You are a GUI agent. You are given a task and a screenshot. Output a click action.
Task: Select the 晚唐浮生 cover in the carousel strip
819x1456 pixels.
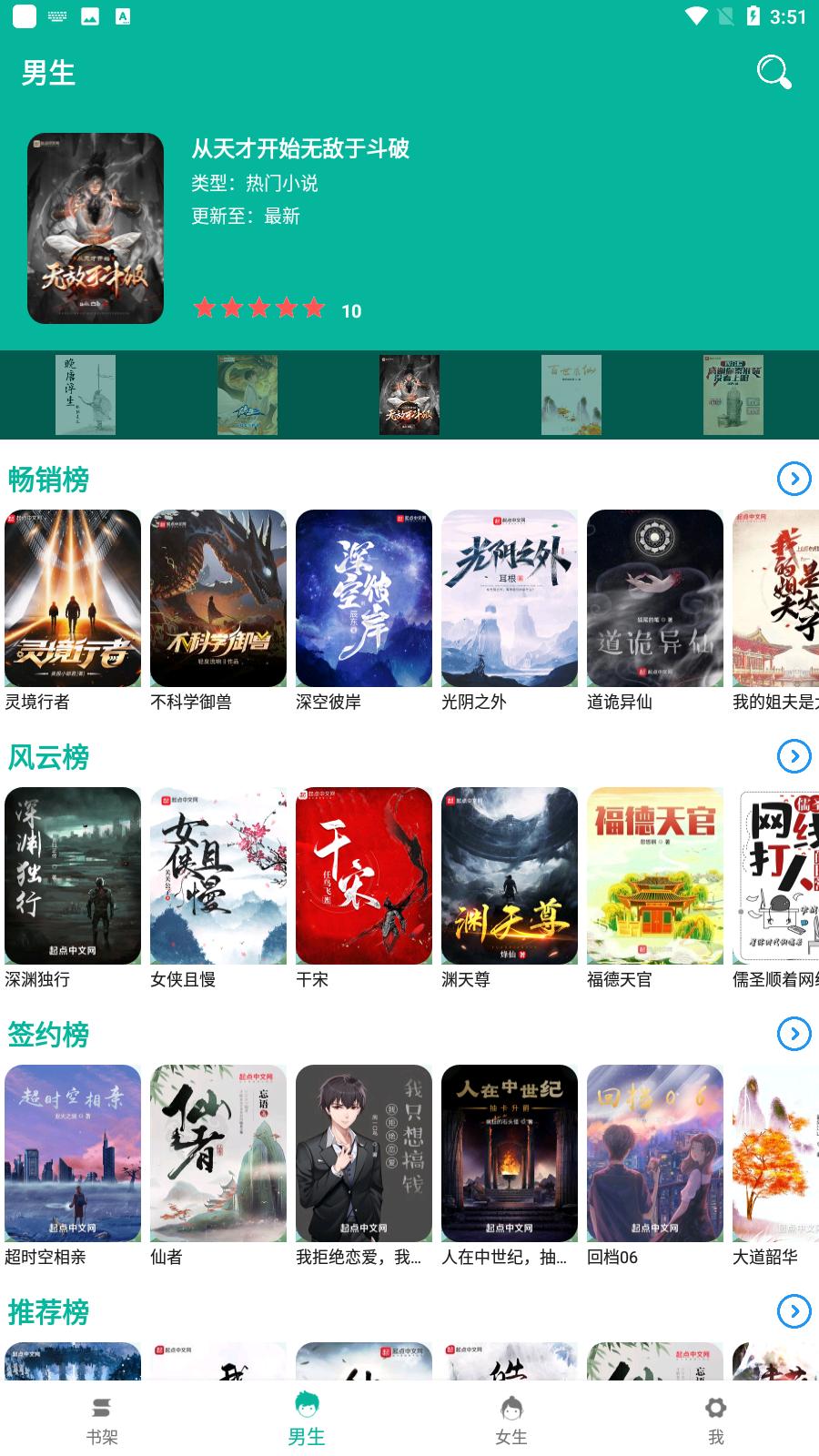(86, 395)
